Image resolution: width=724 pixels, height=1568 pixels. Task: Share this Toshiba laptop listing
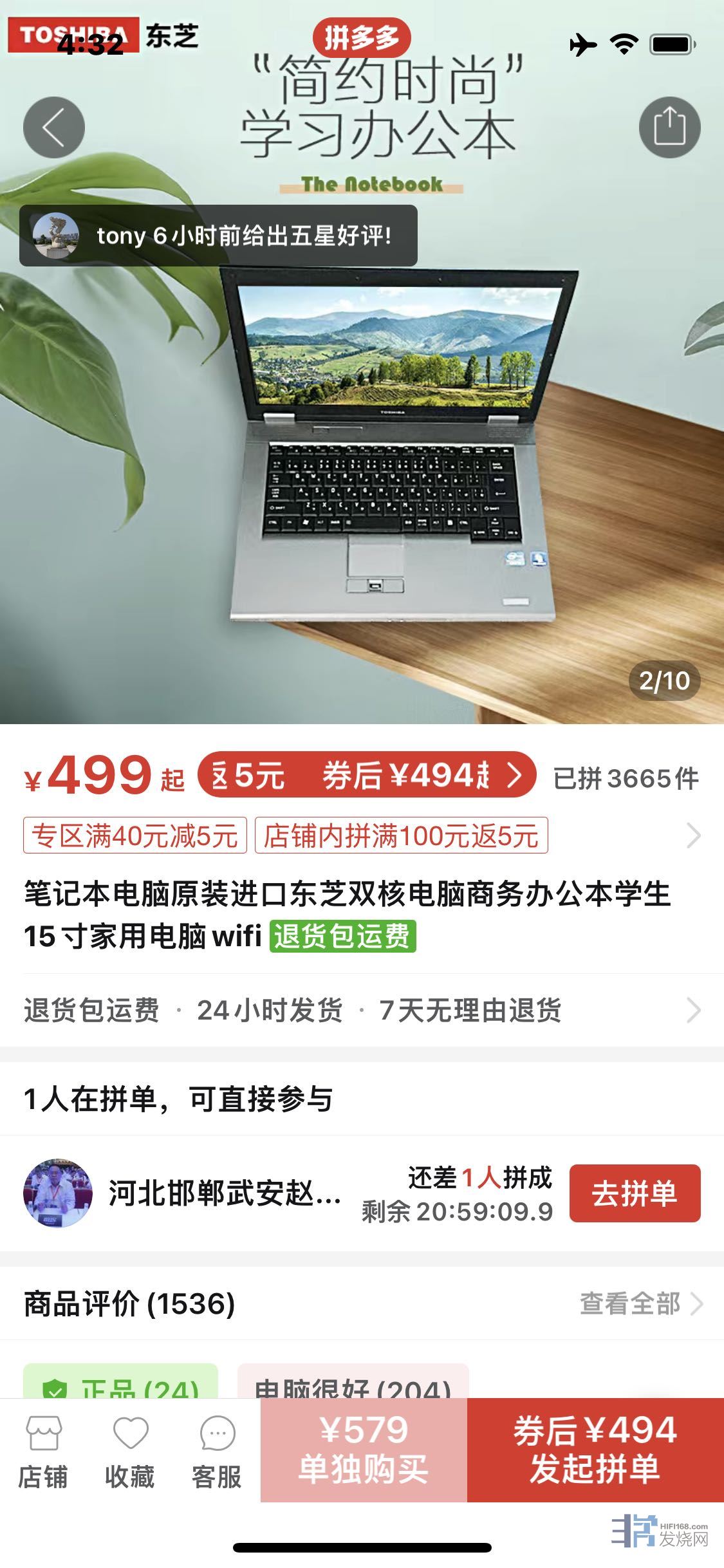point(669,127)
